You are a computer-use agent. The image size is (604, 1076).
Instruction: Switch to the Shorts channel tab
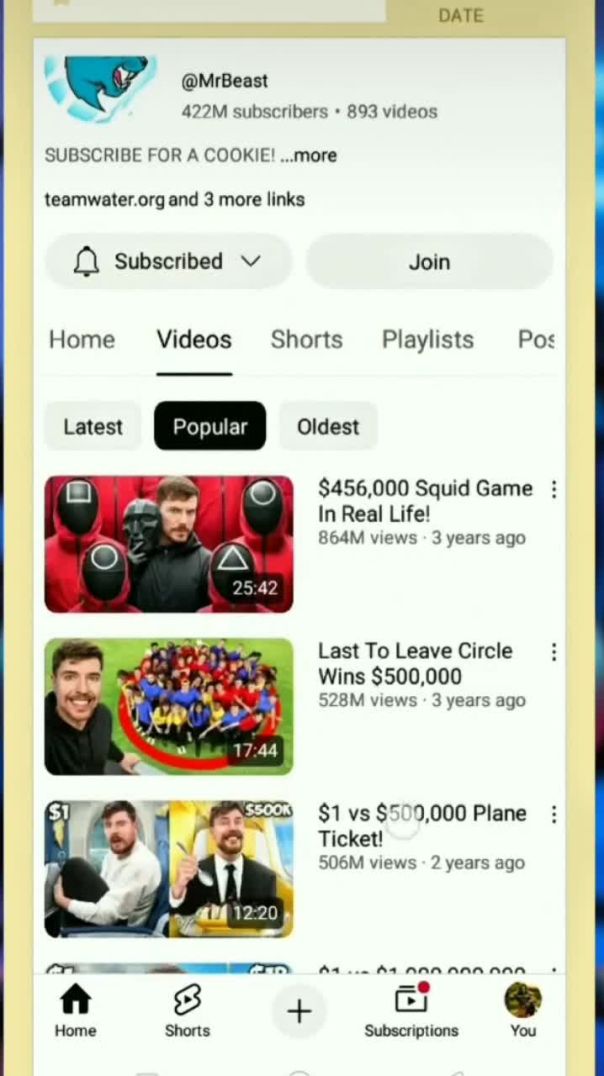(306, 340)
